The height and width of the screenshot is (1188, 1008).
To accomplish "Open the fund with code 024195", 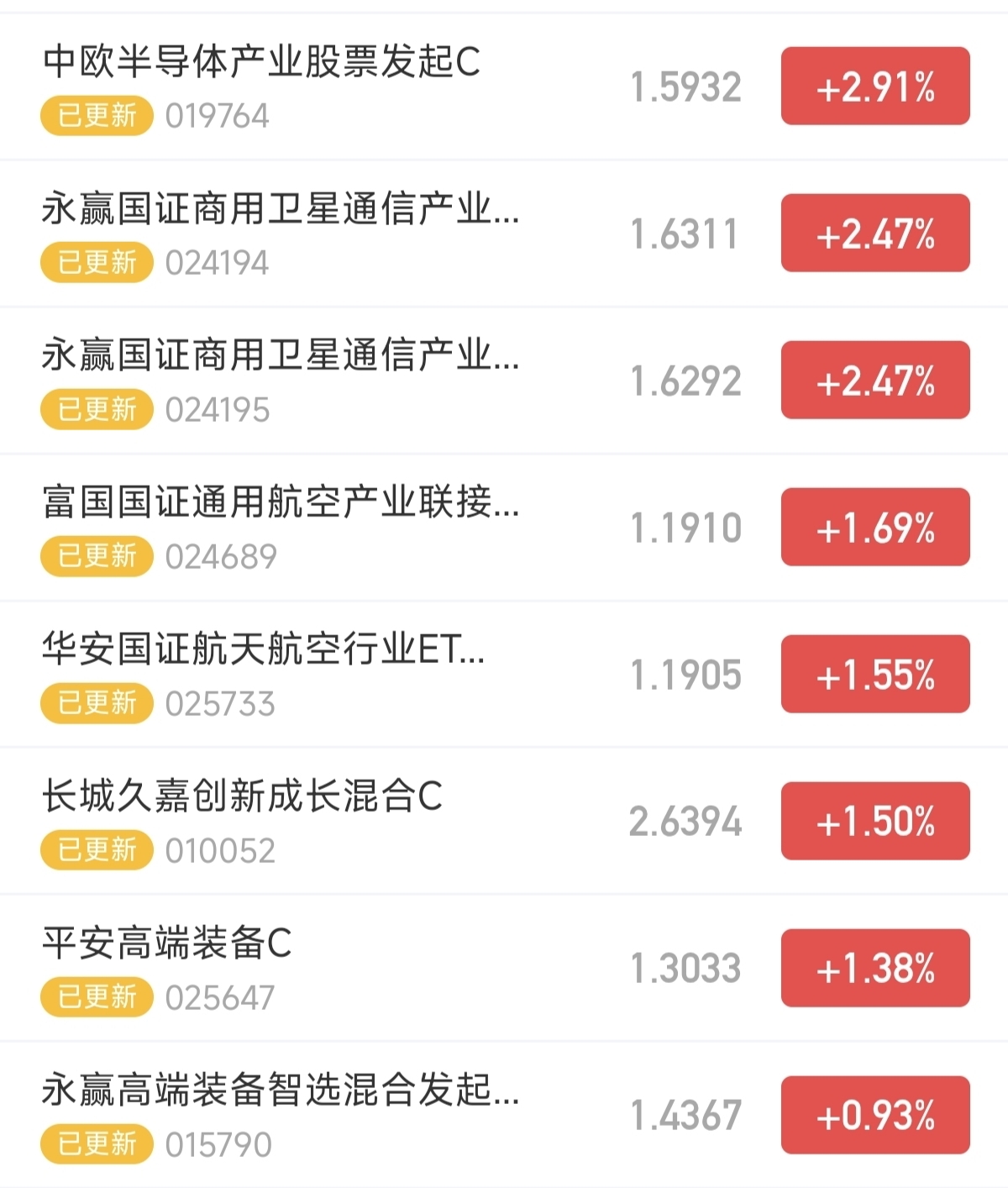I will tap(504, 381).
